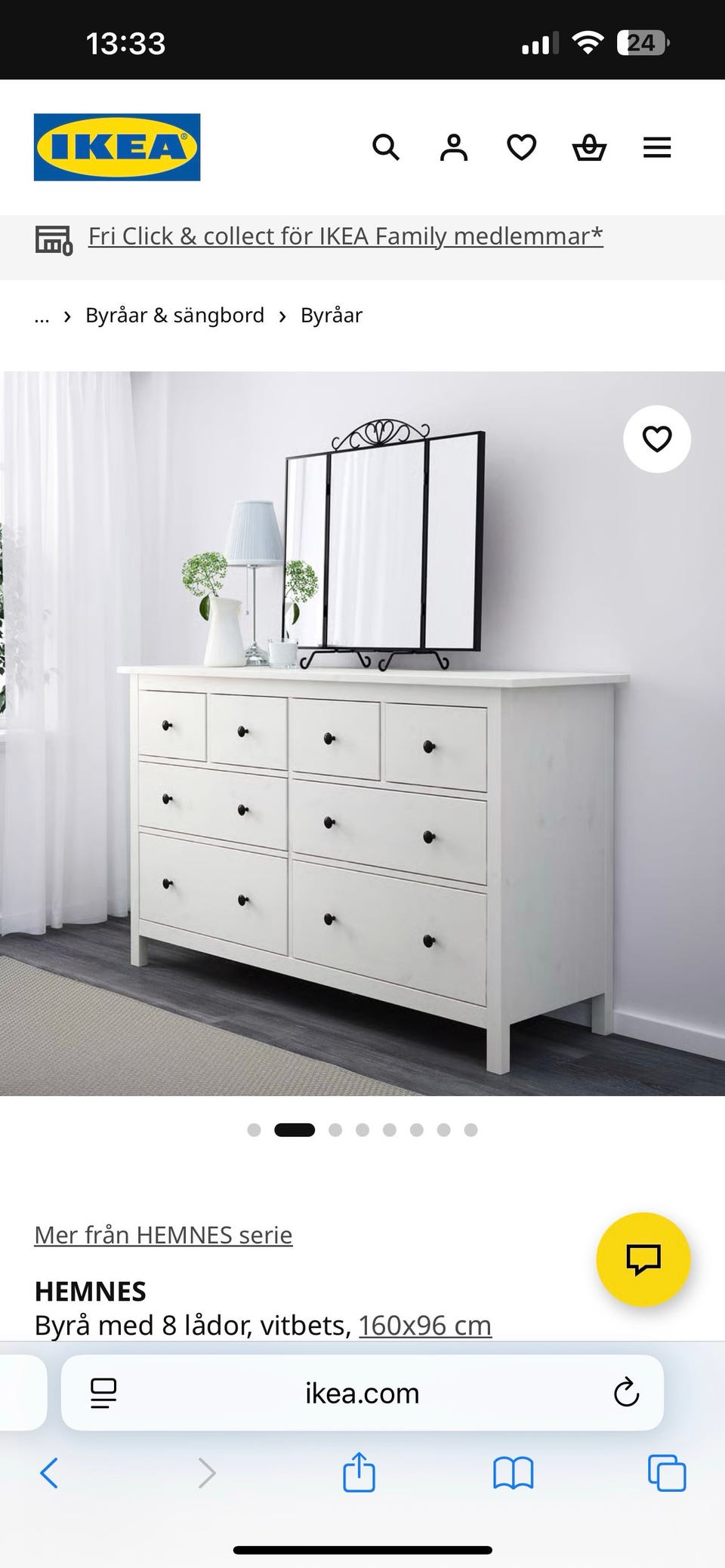
Task: View the wishlist heart in header
Action: 521,147
